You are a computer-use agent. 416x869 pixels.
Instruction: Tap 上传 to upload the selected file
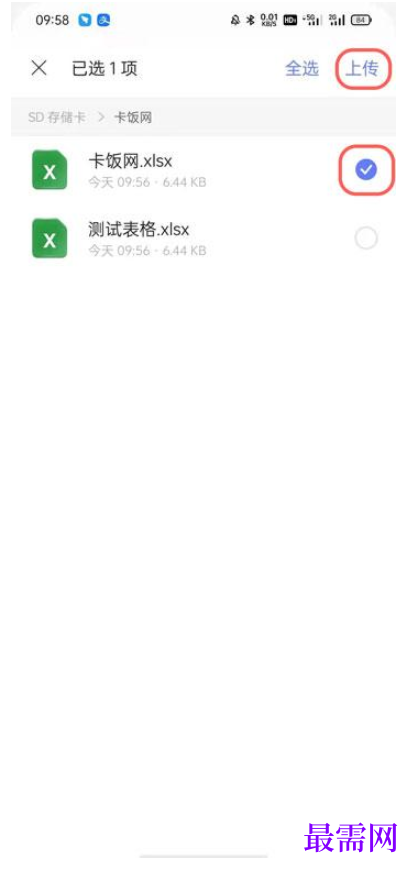click(362, 69)
